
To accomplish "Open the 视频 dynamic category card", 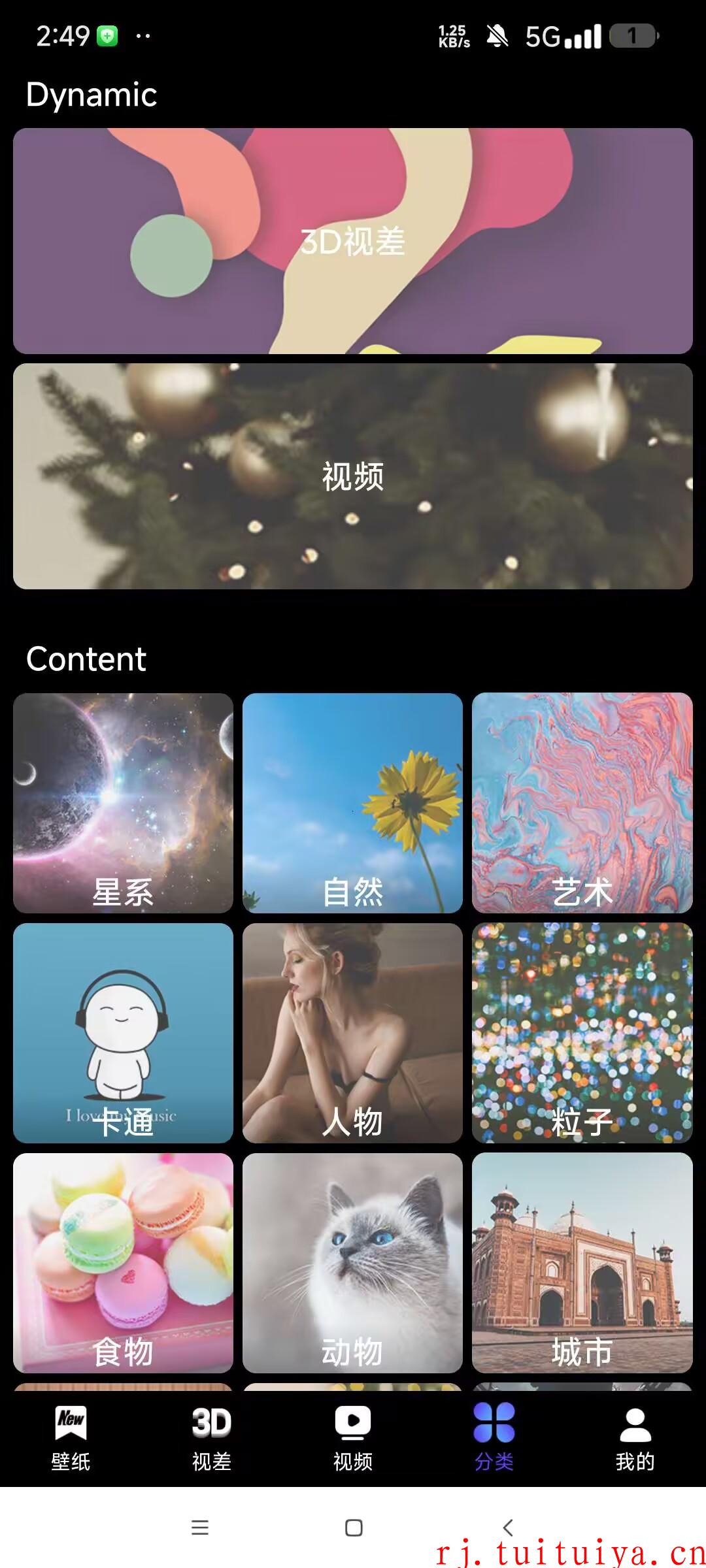I will (x=353, y=476).
